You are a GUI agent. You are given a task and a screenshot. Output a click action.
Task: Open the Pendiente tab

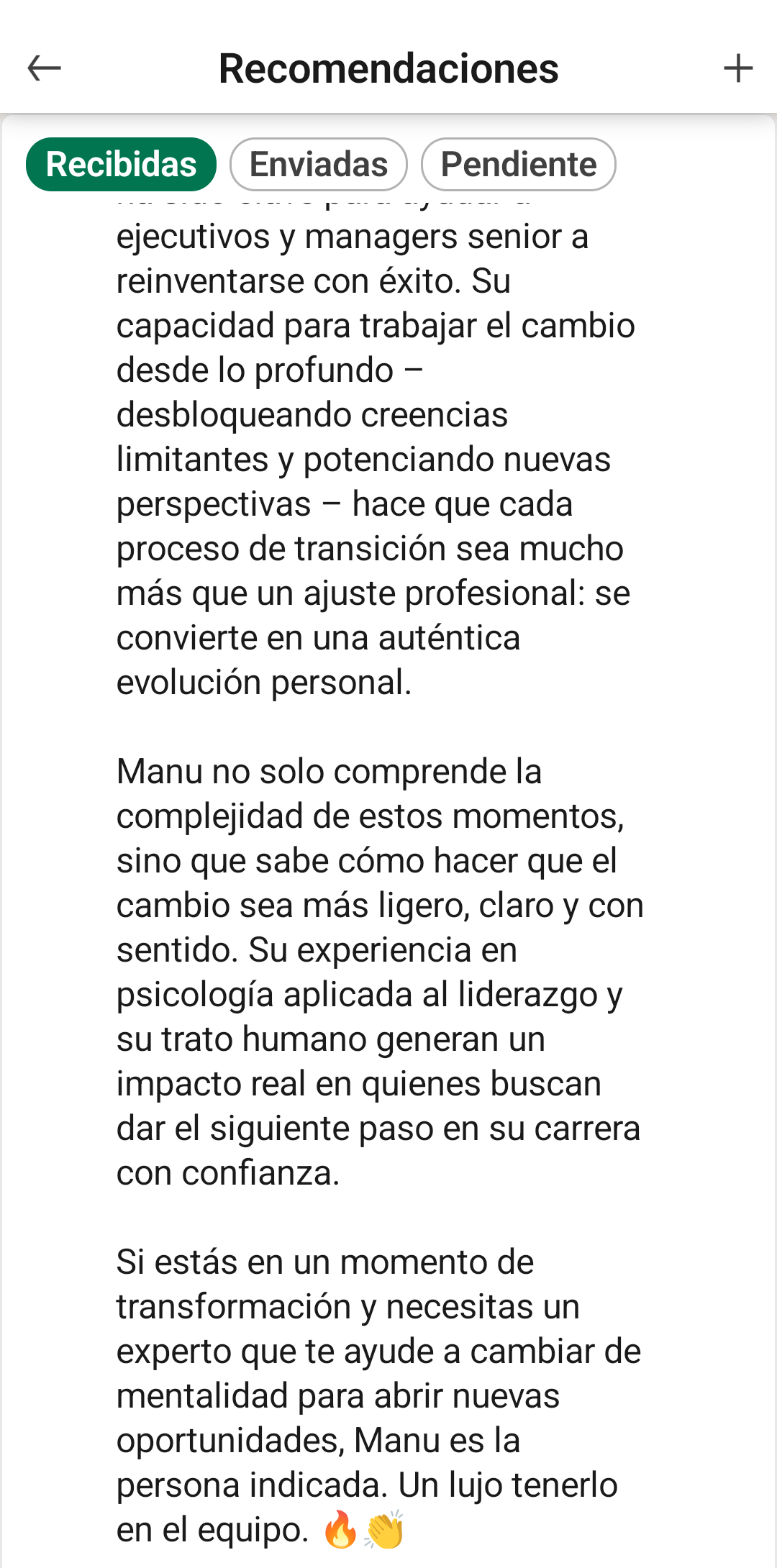[518, 164]
